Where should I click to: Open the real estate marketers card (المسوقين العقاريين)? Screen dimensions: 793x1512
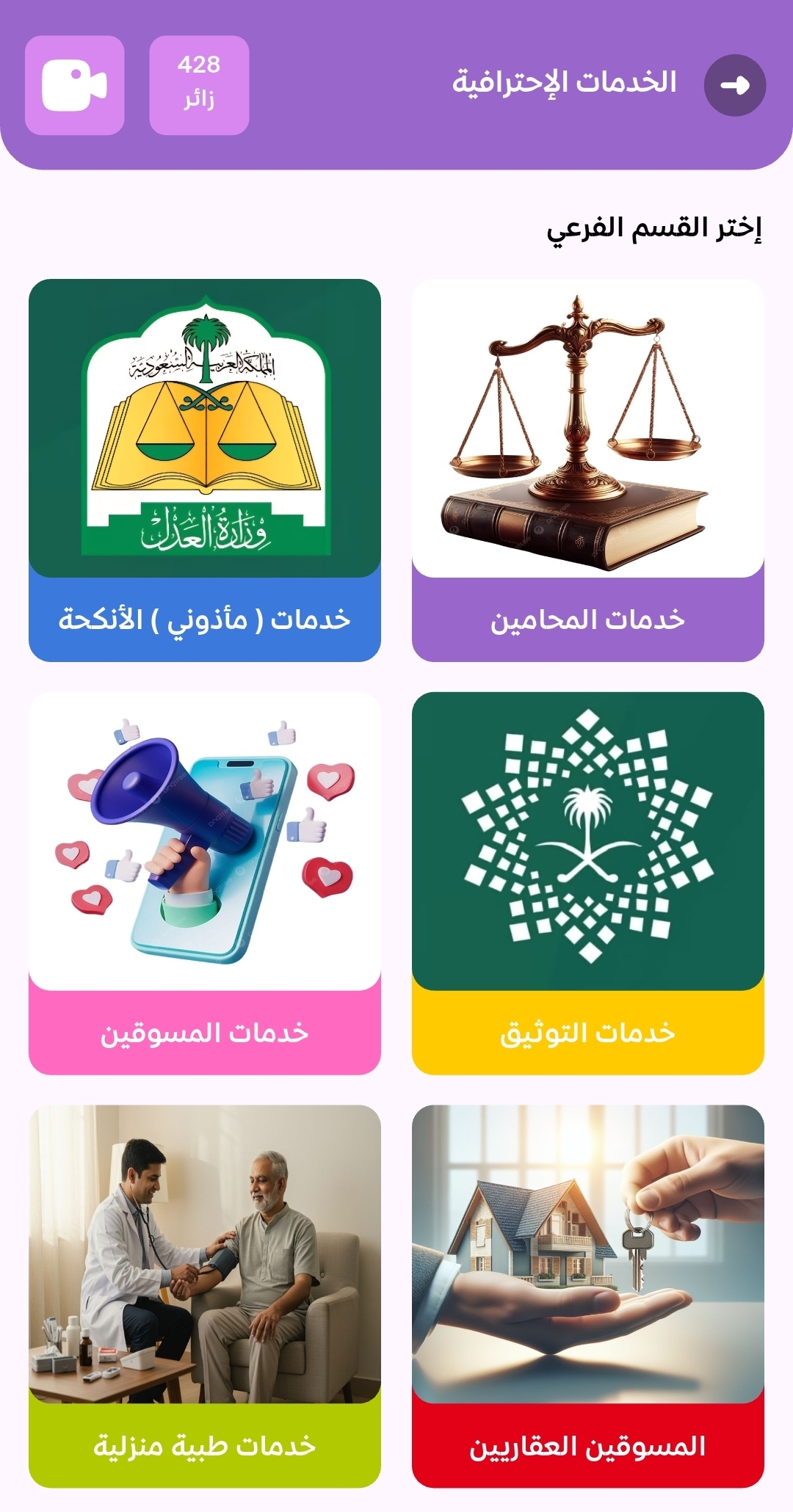587,1296
